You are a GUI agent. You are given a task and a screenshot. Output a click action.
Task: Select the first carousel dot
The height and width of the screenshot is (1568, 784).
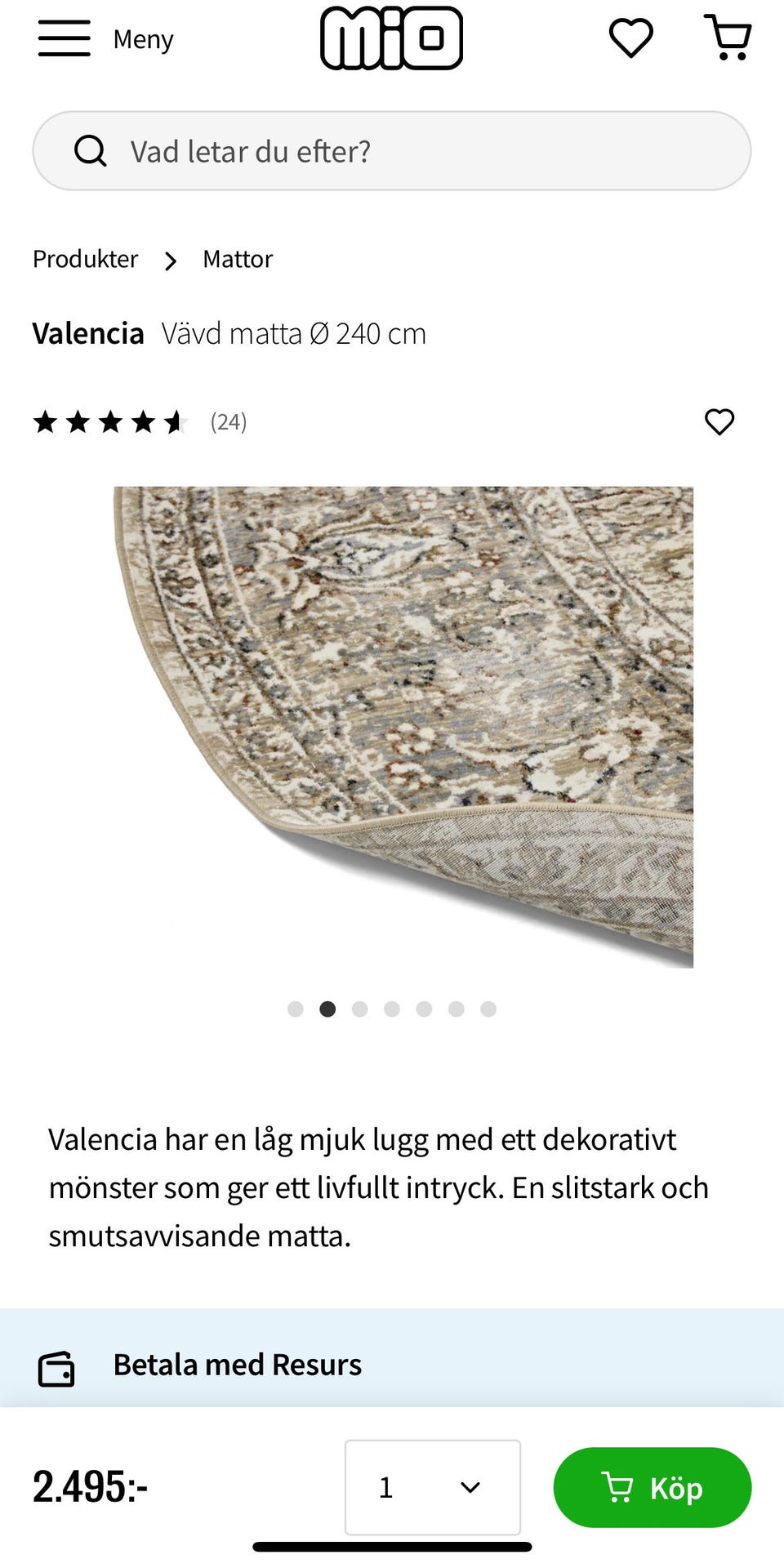tap(295, 1009)
